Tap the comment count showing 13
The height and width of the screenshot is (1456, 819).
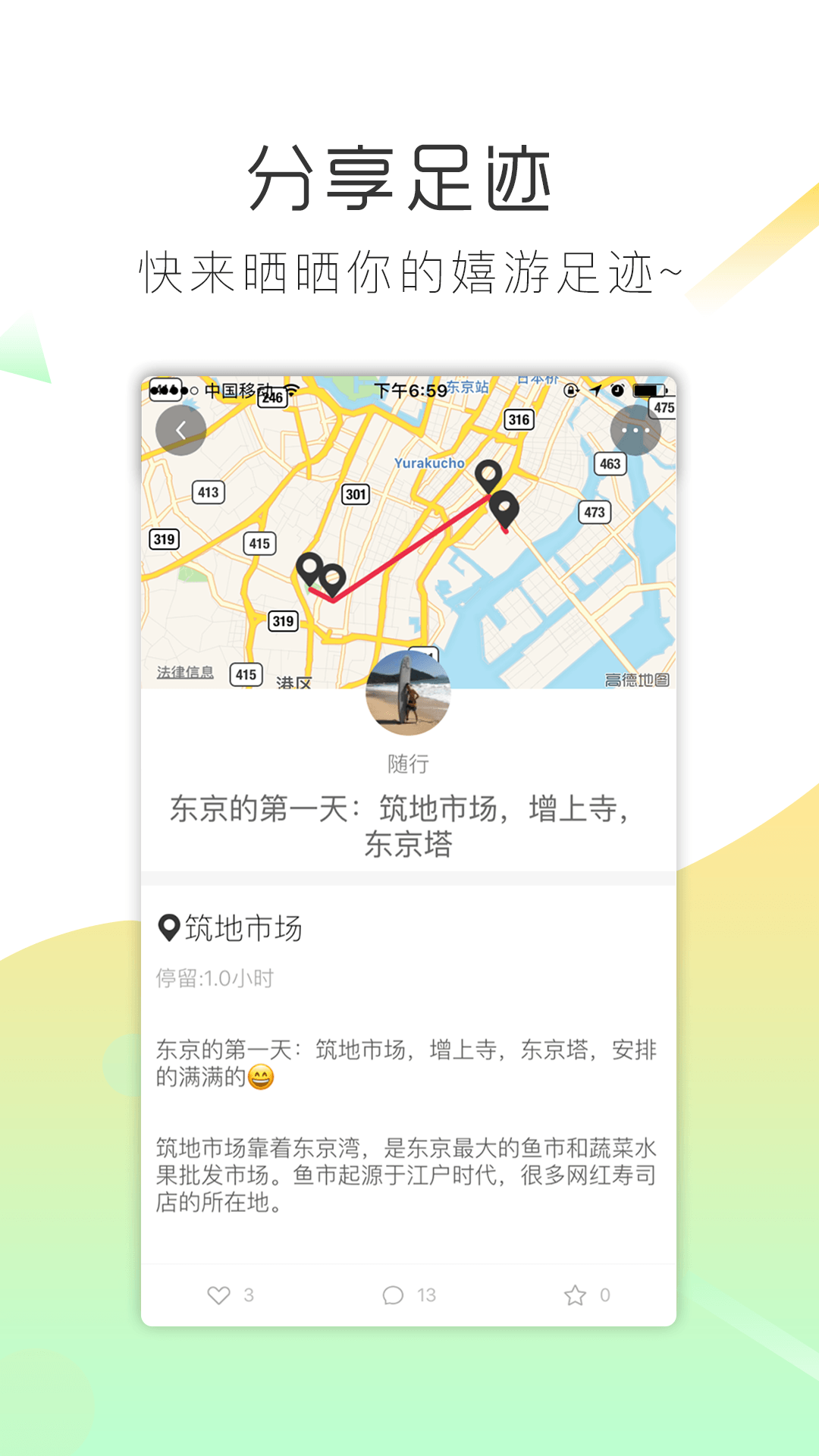click(425, 1294)
